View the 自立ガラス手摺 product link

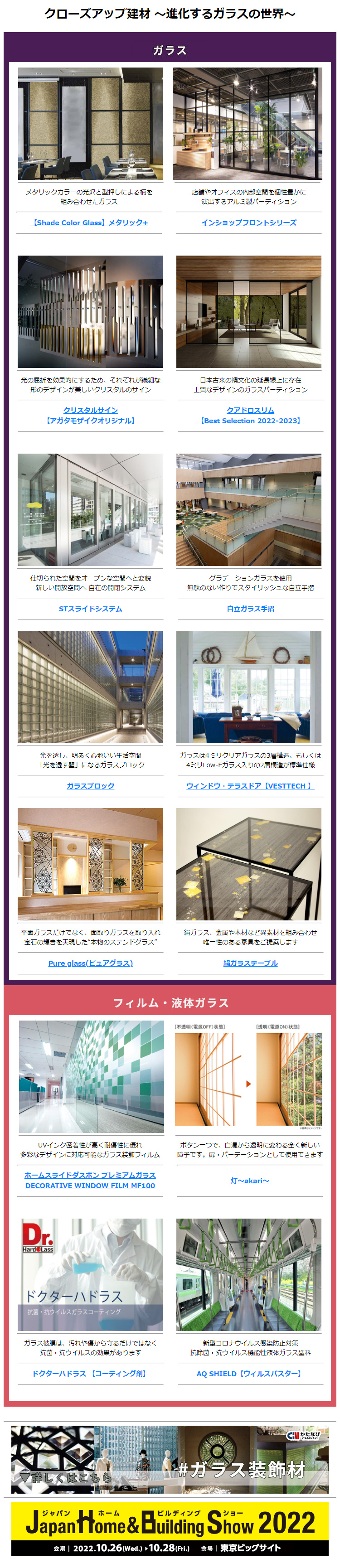point(250,609)
